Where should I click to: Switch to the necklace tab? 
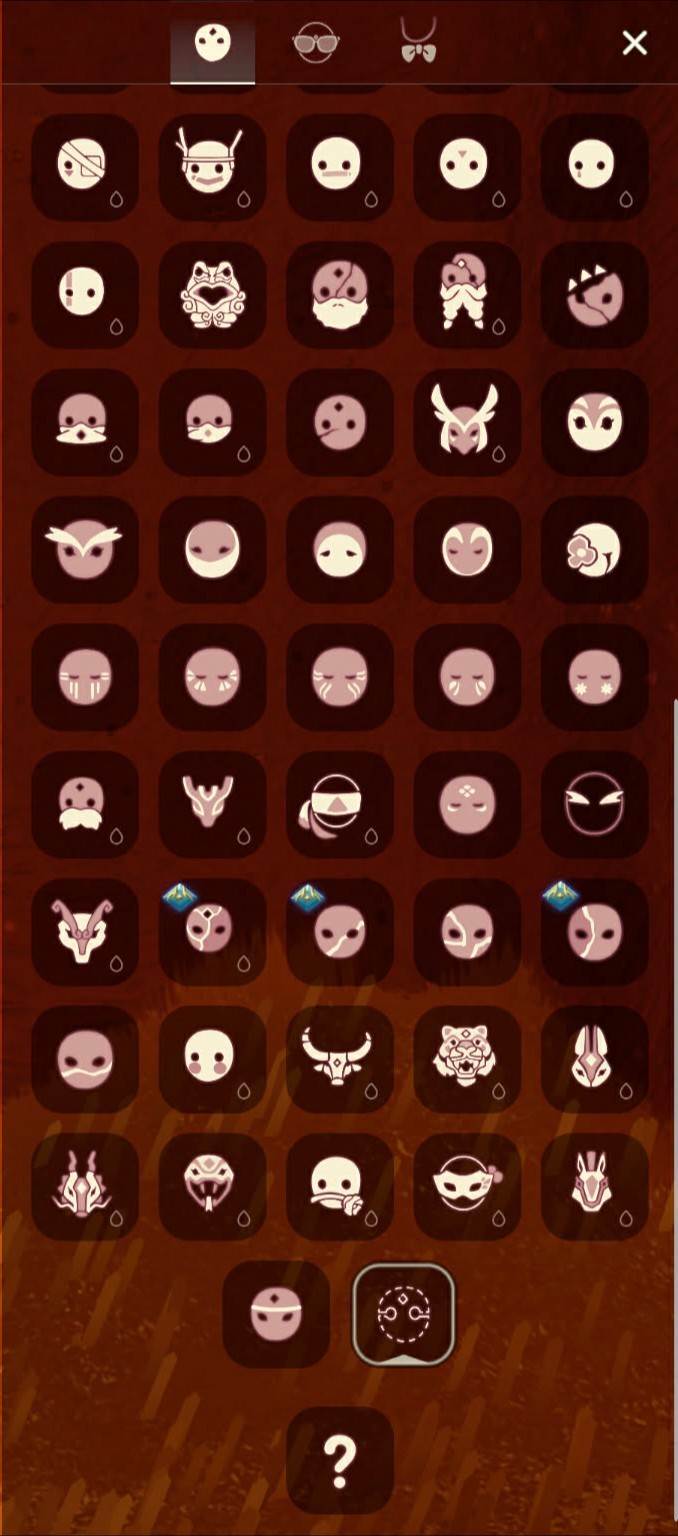click(x=418, y=44)
